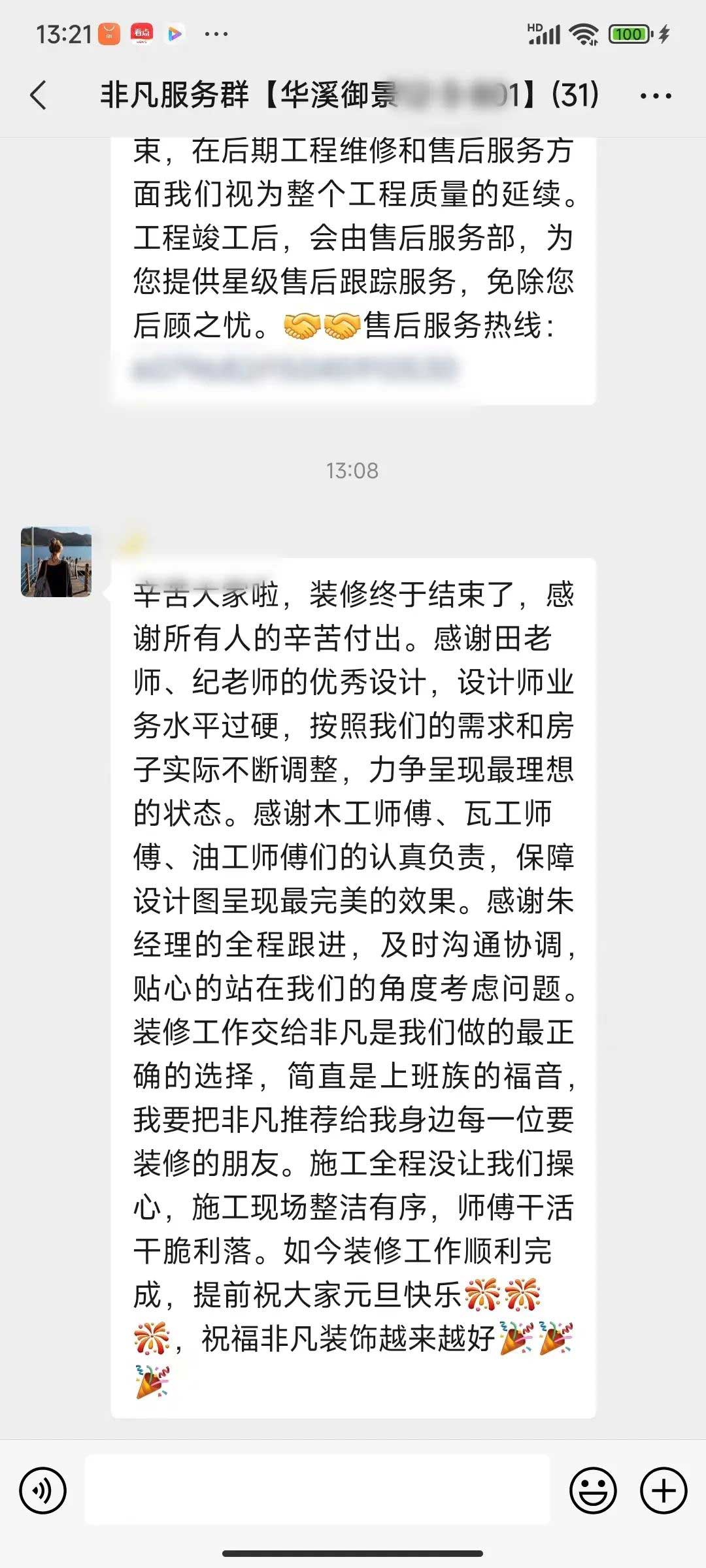Switch to voice message input
Viewport: 706px width, 1568px height.
click(43, 1490)
